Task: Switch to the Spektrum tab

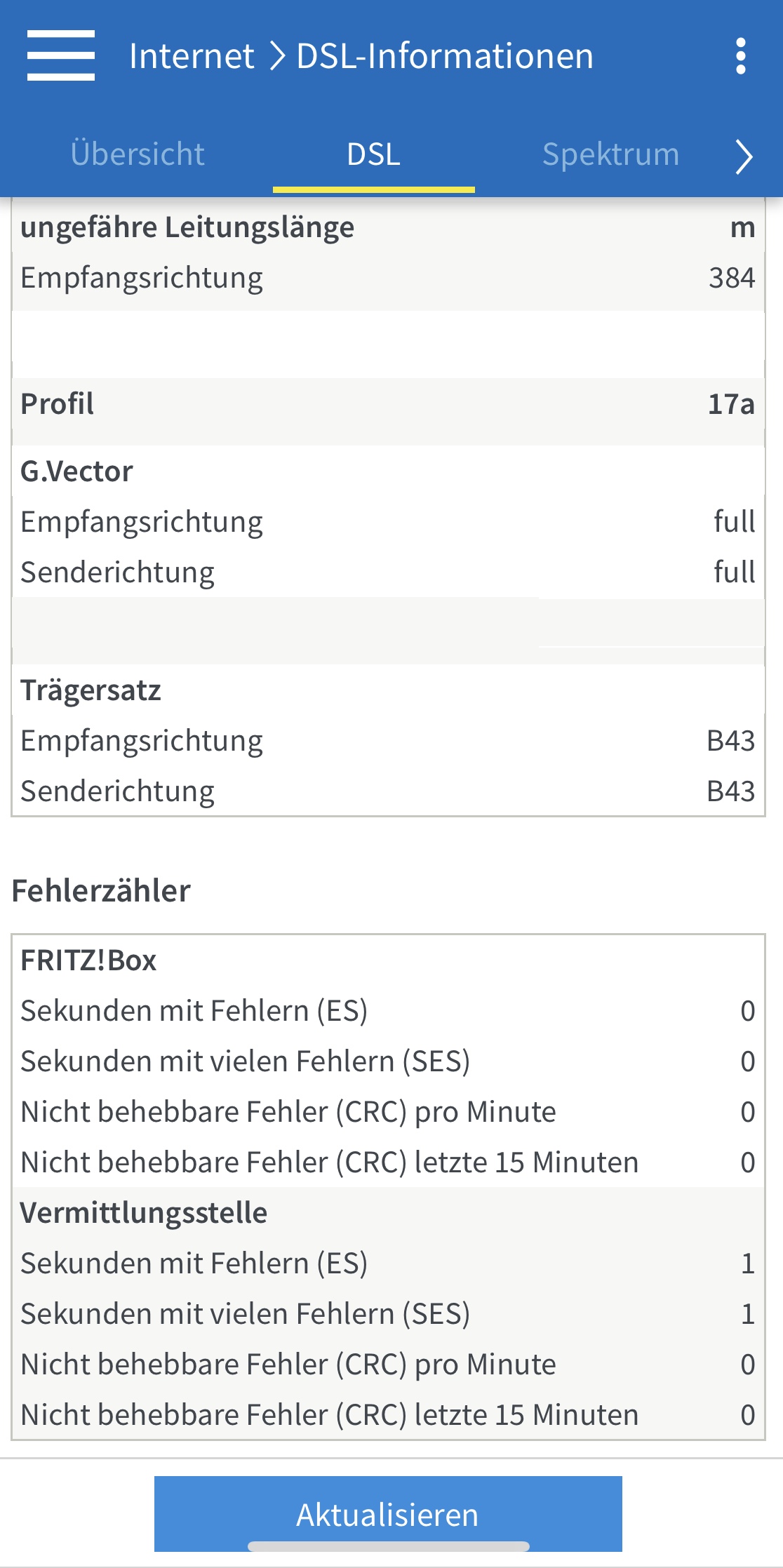Action: click(x=610, y=154)
